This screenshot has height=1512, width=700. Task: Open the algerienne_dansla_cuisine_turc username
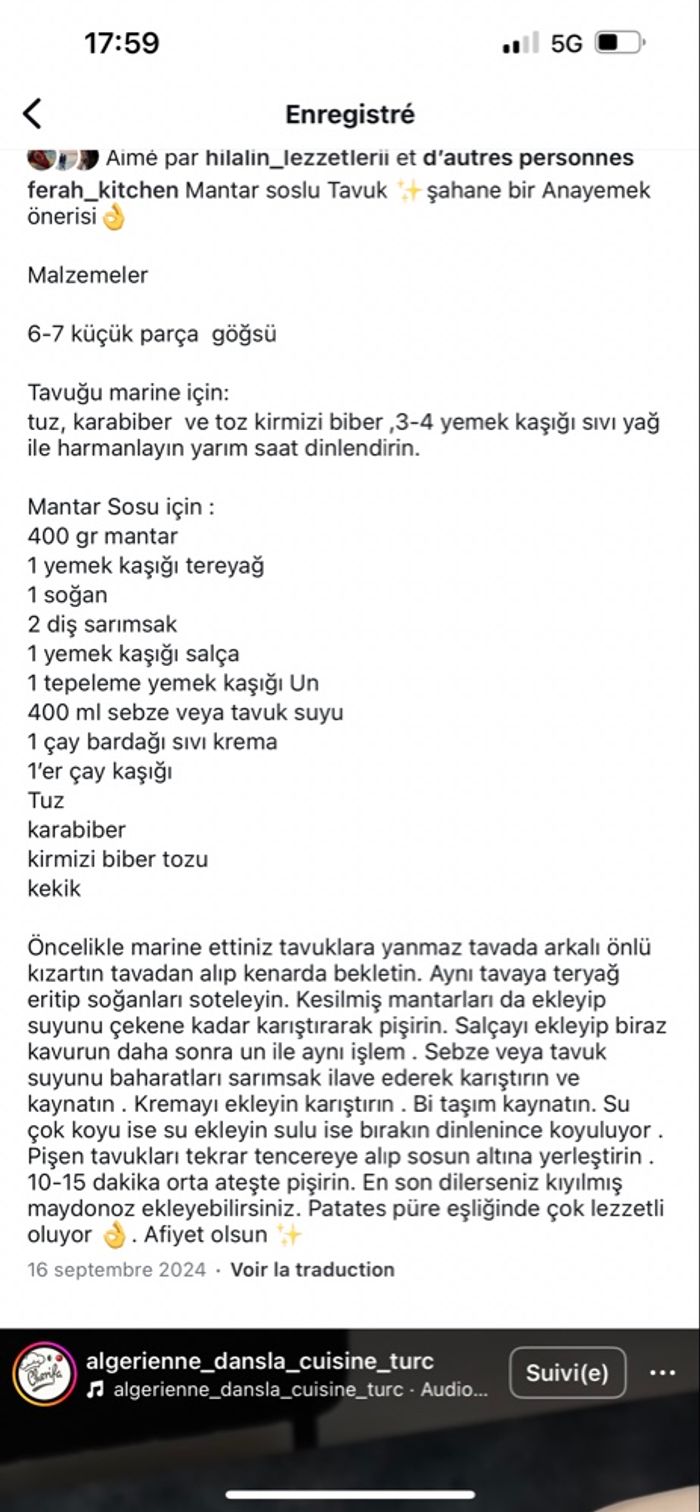pos(260,1361)
